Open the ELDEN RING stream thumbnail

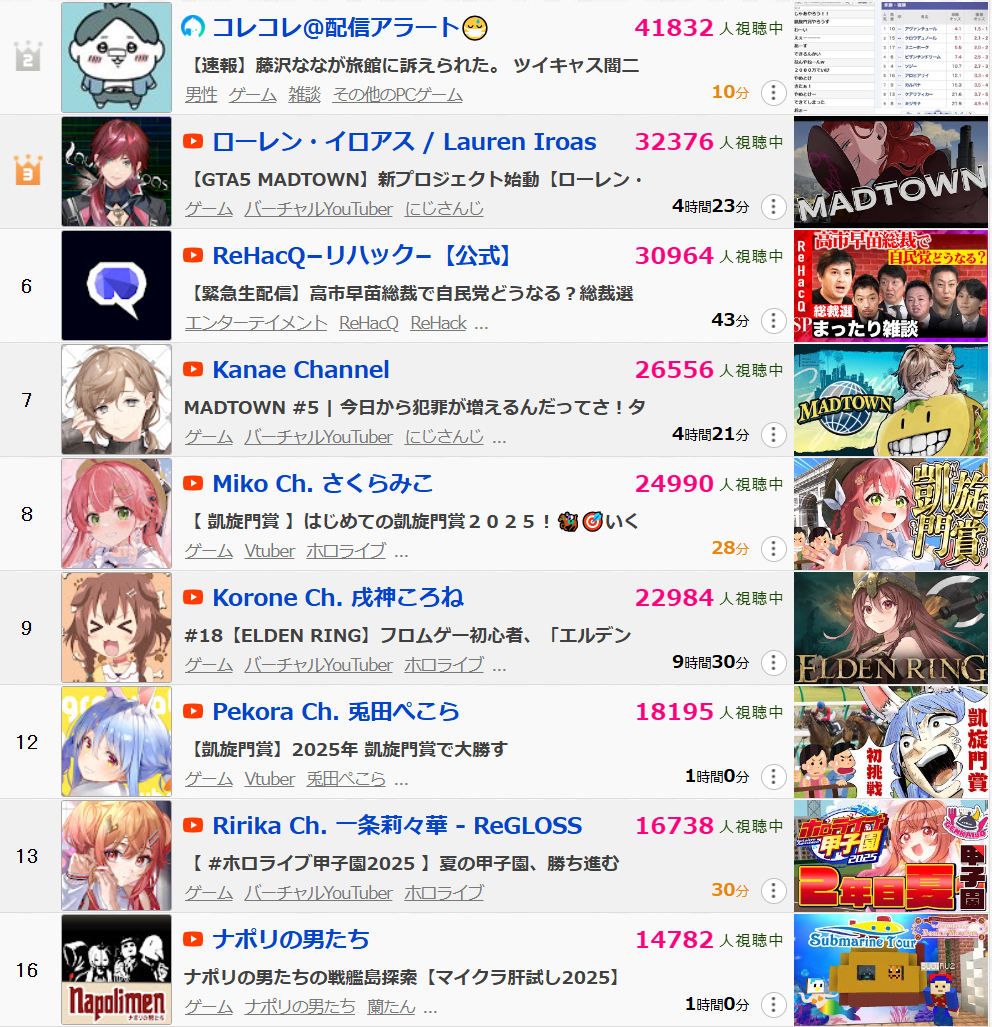(x=890, y=628)
